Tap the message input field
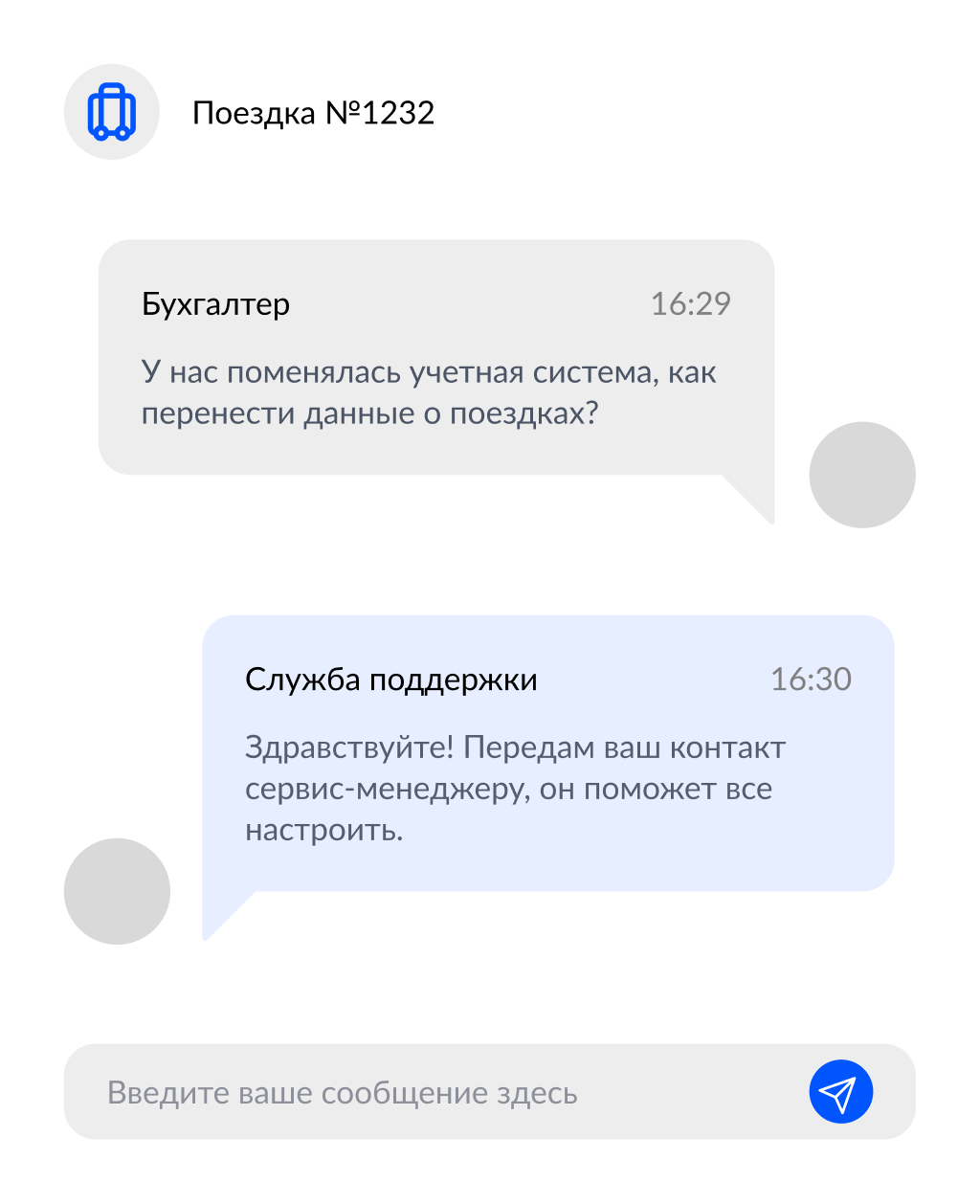The width and height of the screenshot is (980, 1204). pyautogui.click(x=431, y=1092)
